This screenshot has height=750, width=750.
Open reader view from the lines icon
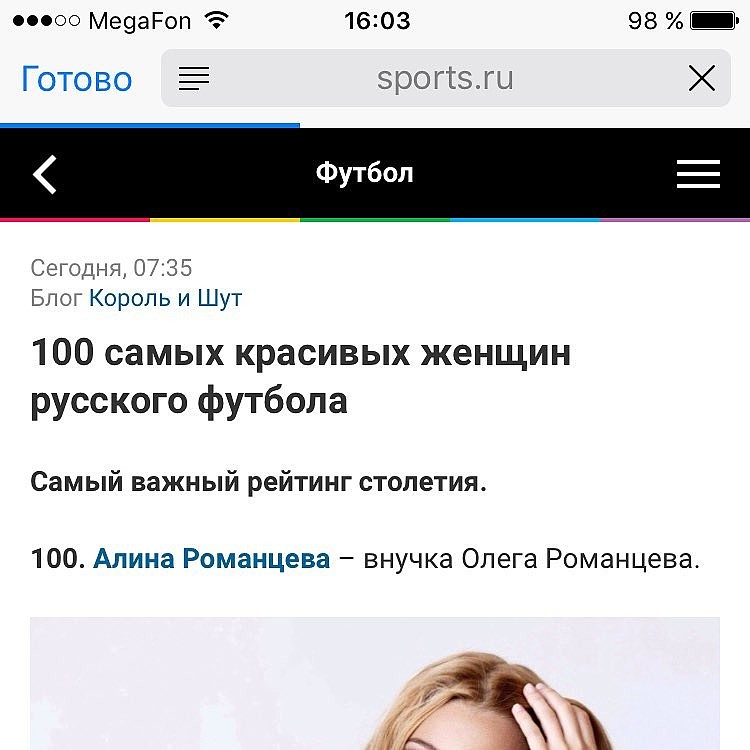tap(194, 79)
